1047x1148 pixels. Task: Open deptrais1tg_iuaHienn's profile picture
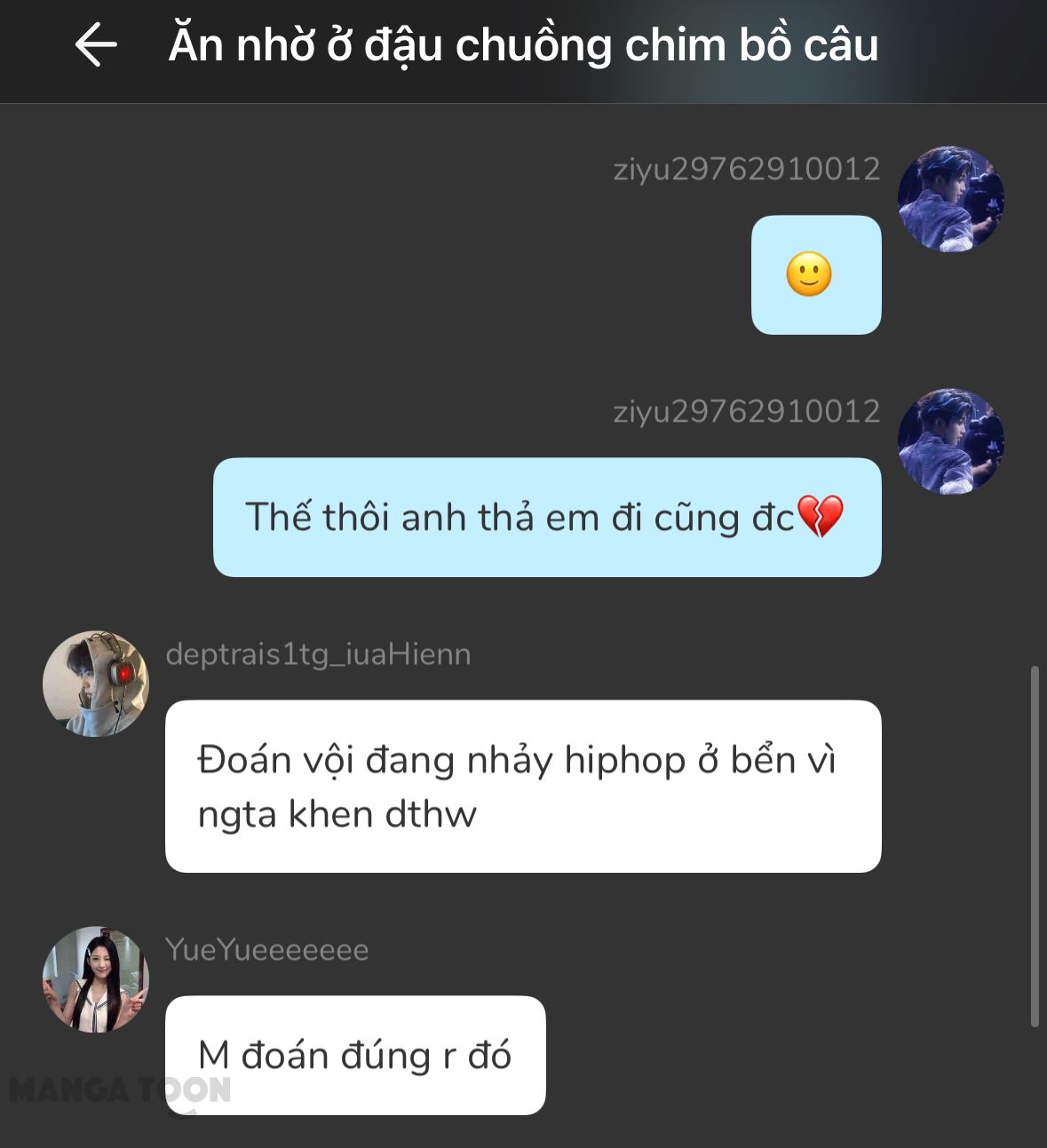click(96, 684)
